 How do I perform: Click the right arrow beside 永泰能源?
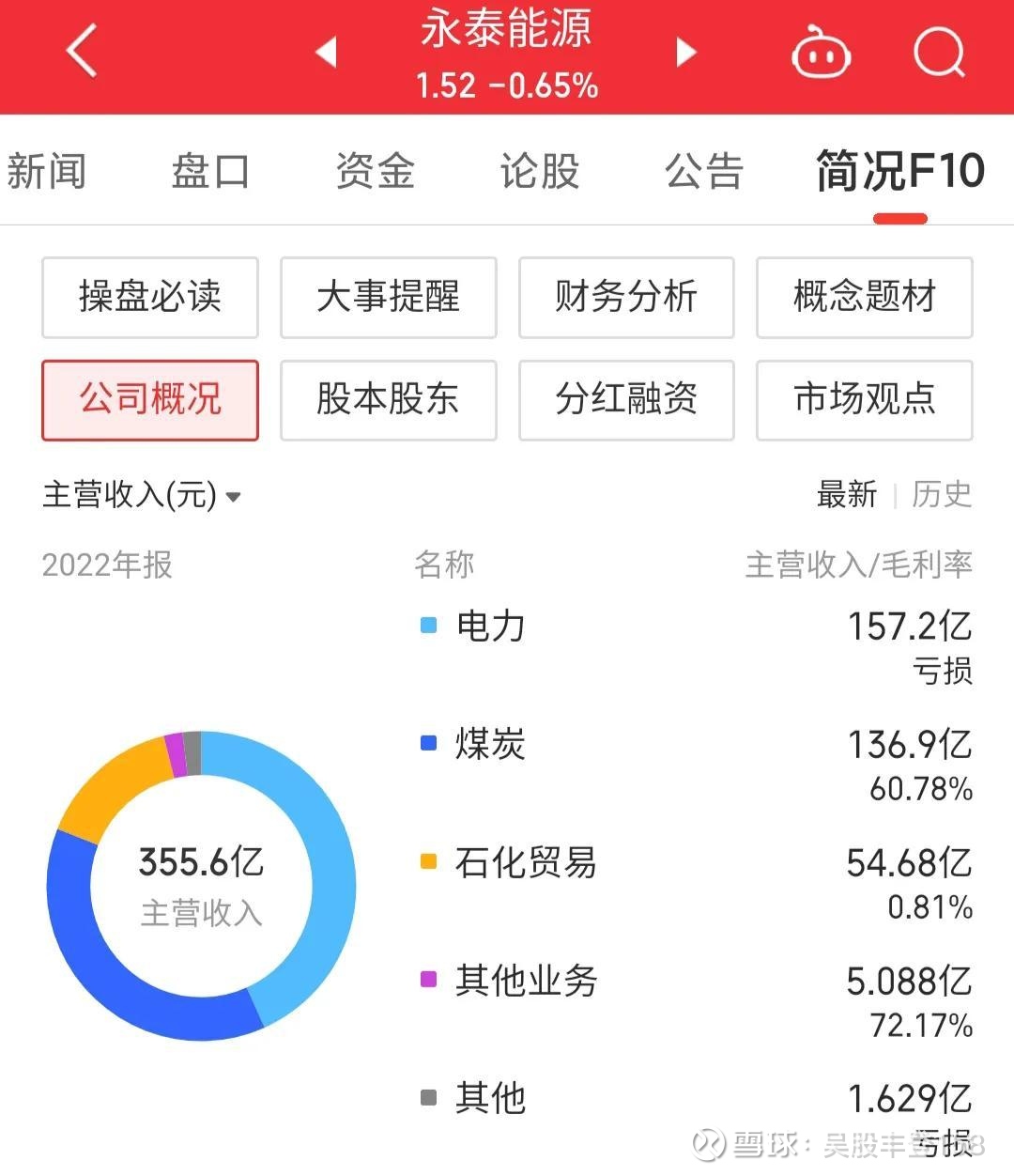pos(685,54)
